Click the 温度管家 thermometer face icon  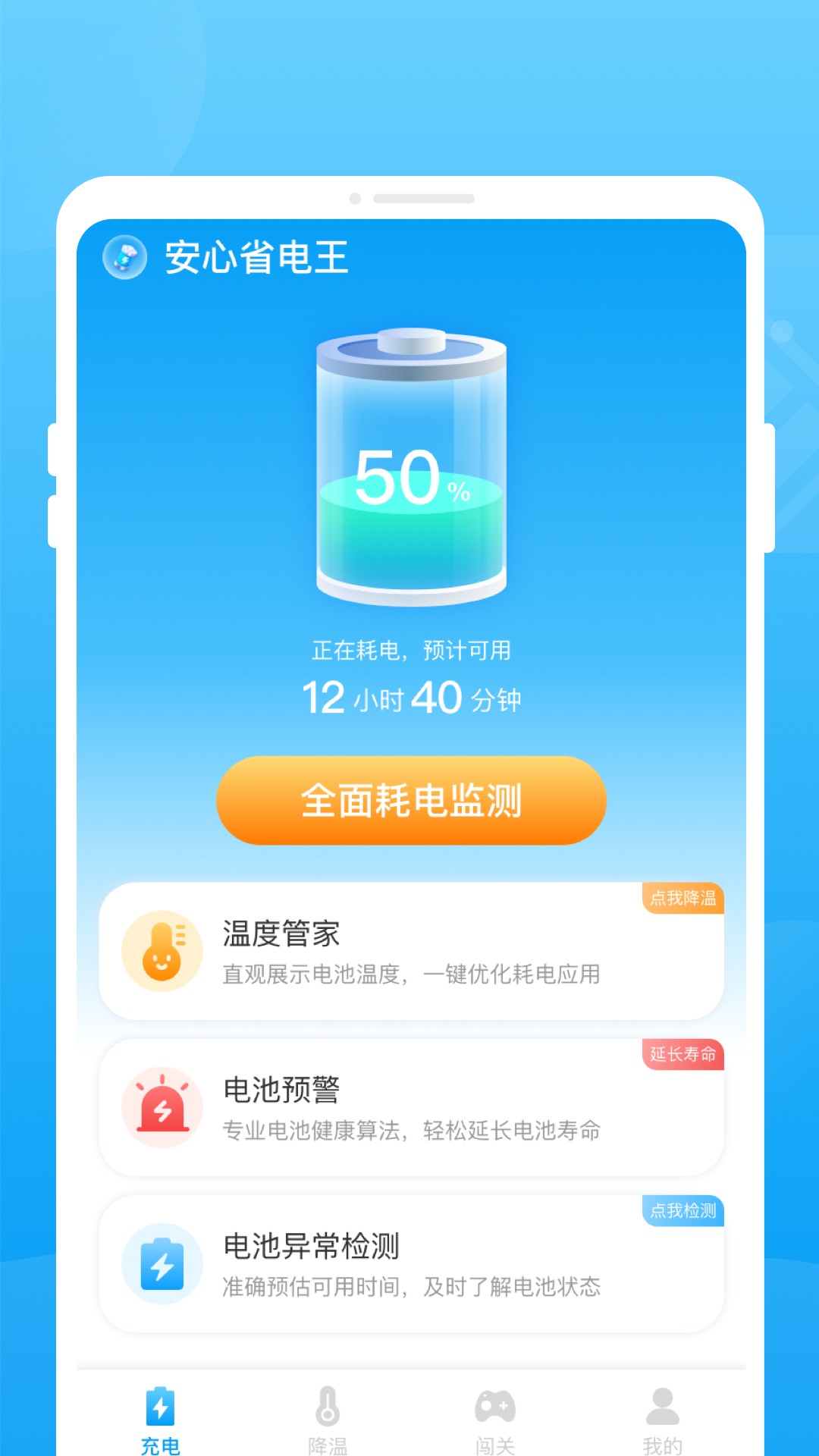[161, 952]
